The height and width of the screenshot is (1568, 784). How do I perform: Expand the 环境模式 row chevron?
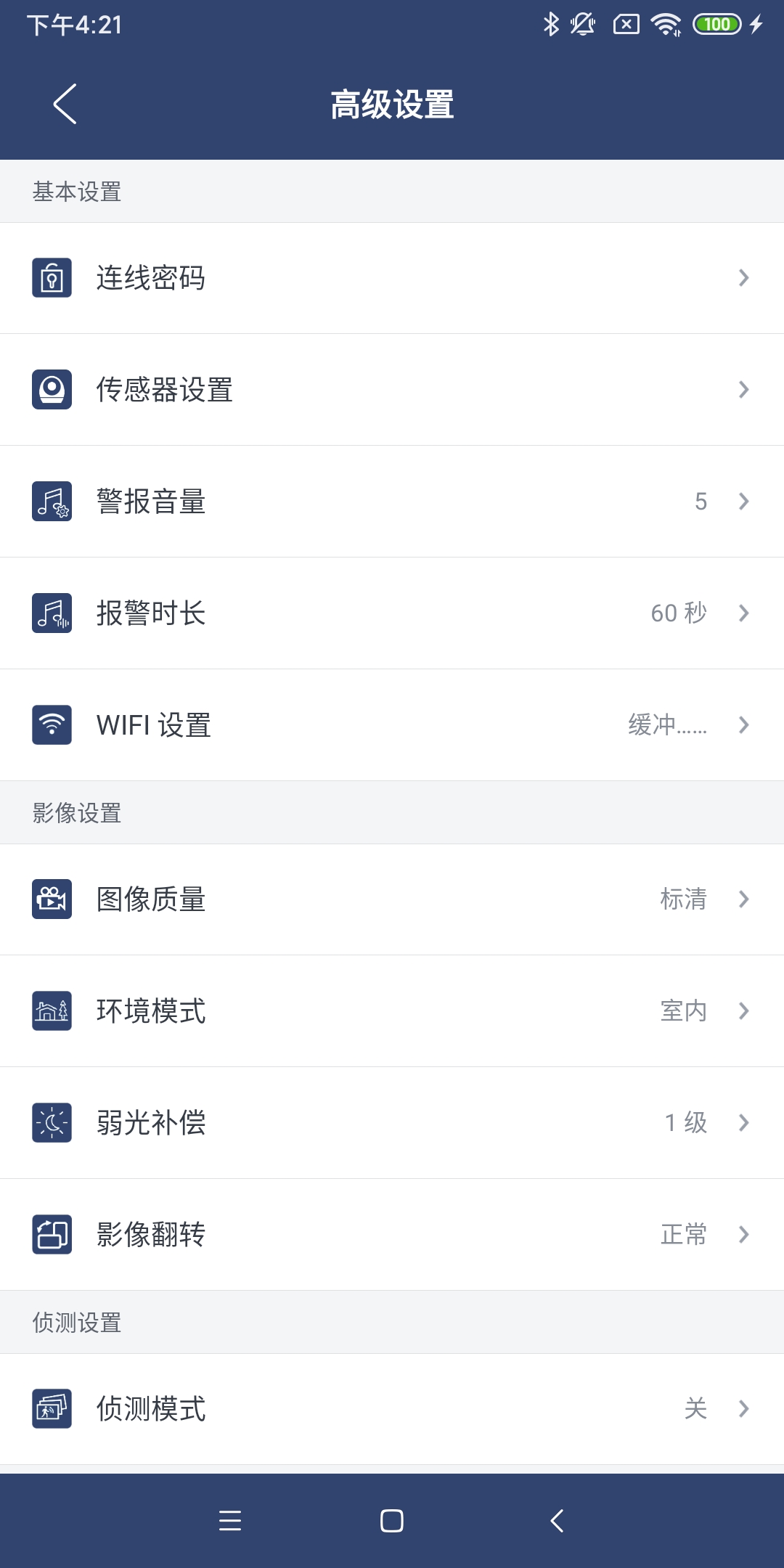tap(743, 1011)
